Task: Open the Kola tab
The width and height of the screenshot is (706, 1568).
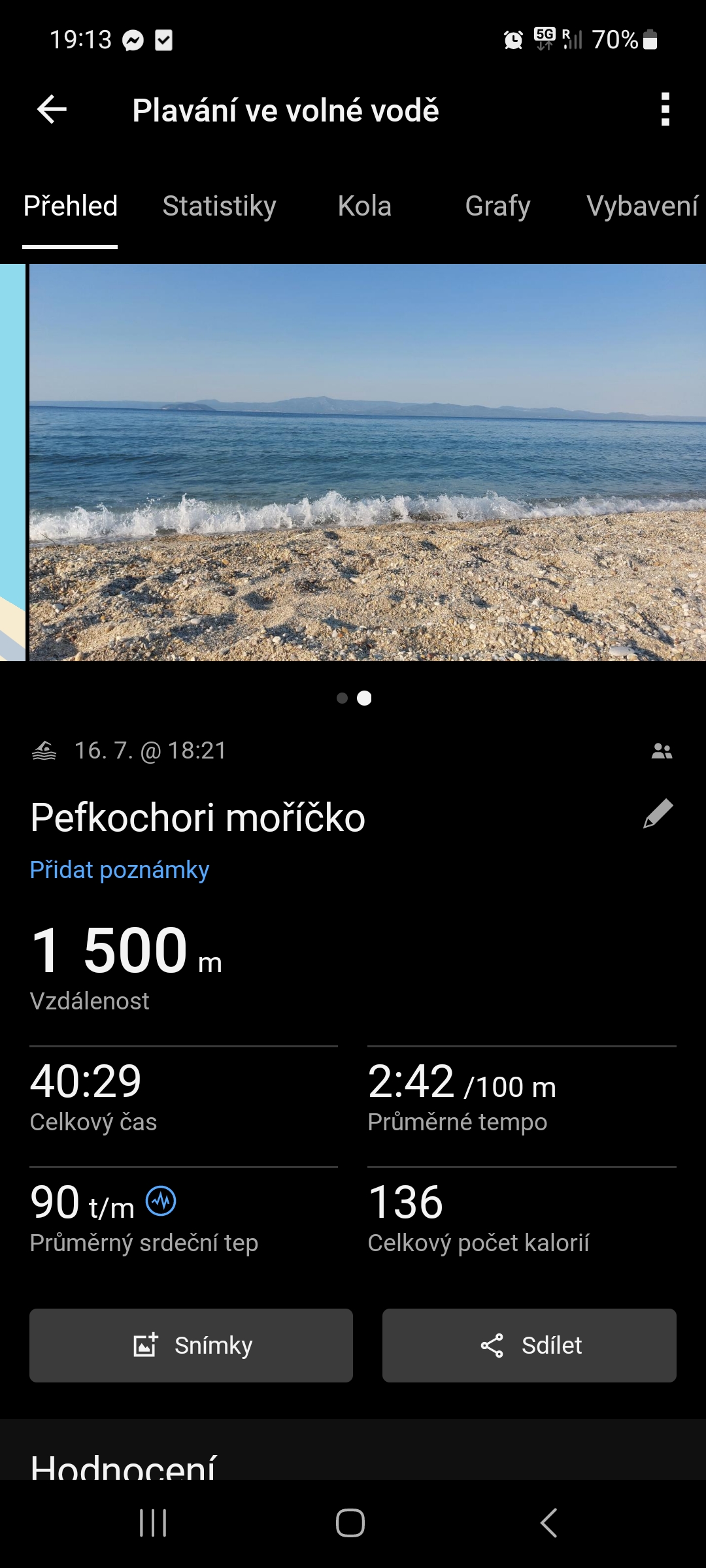Action: point(364,206)
